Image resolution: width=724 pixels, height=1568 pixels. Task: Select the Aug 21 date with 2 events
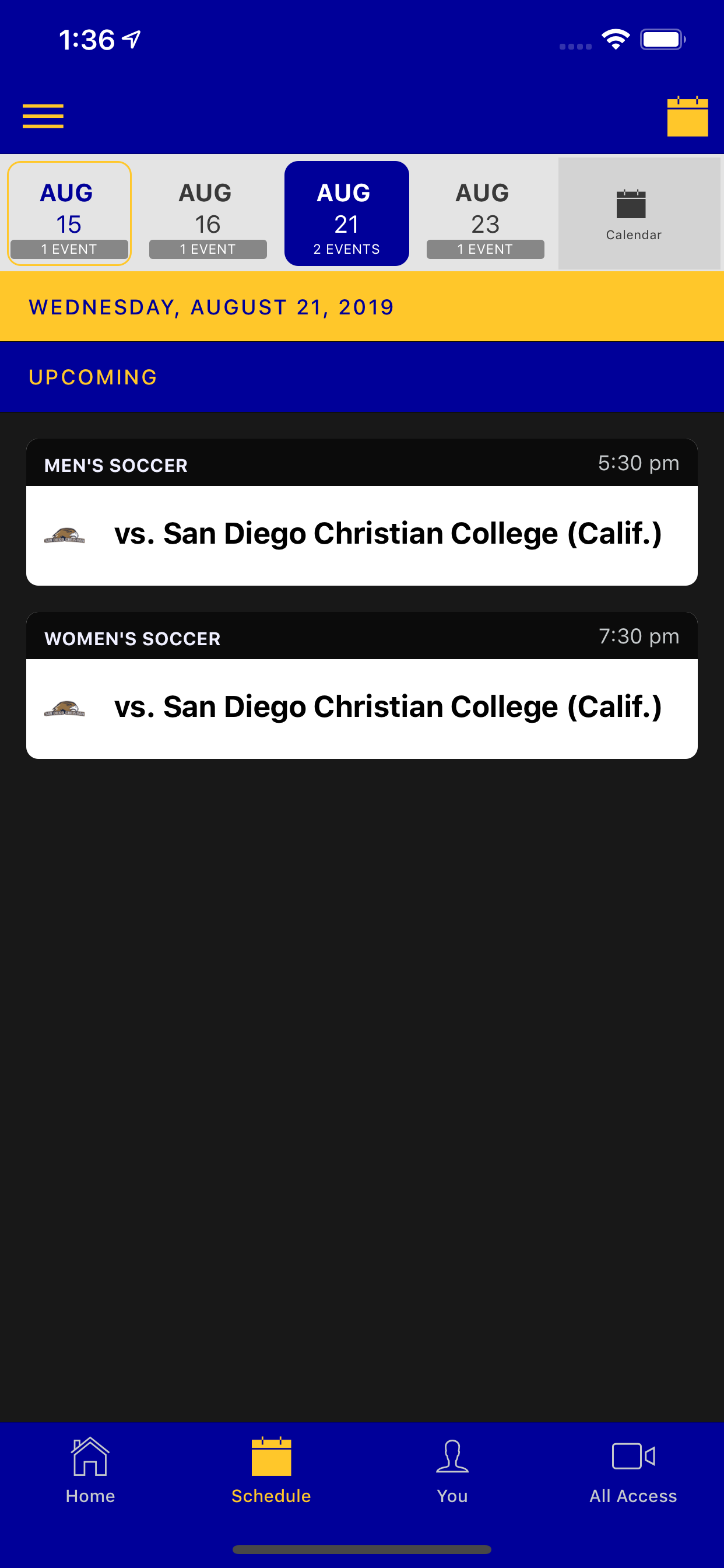(346, 213)
